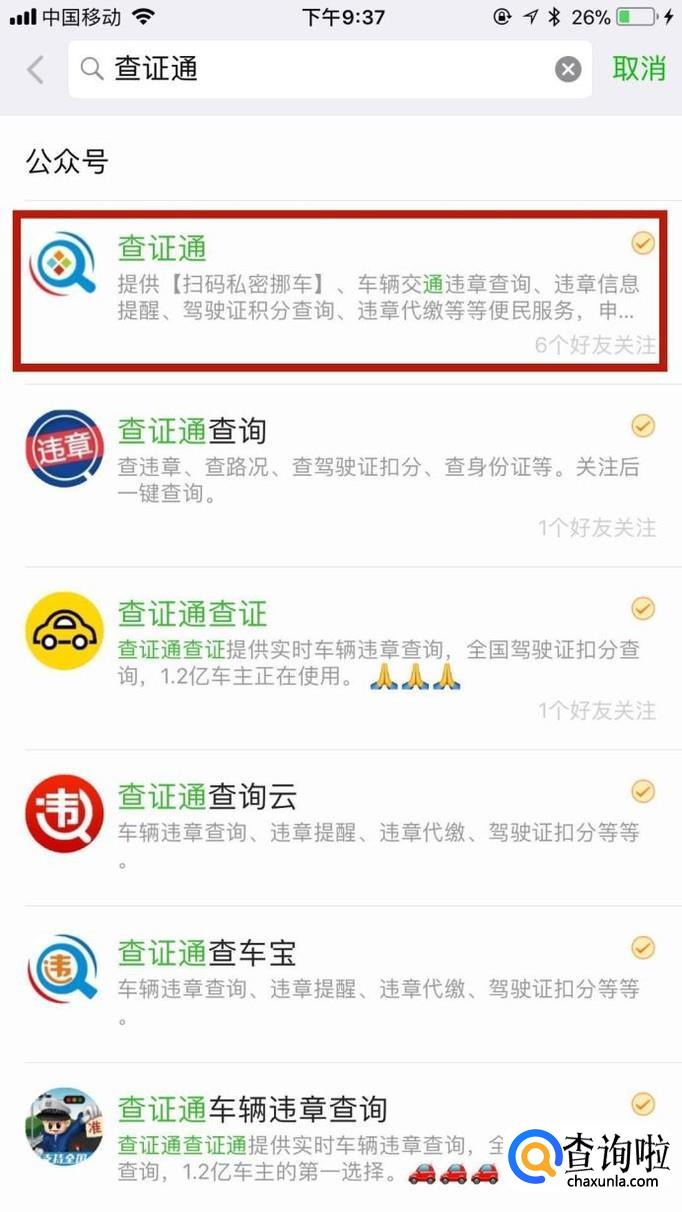Clear the search text
Screen dimensions: 682x1212
point(568,69)
